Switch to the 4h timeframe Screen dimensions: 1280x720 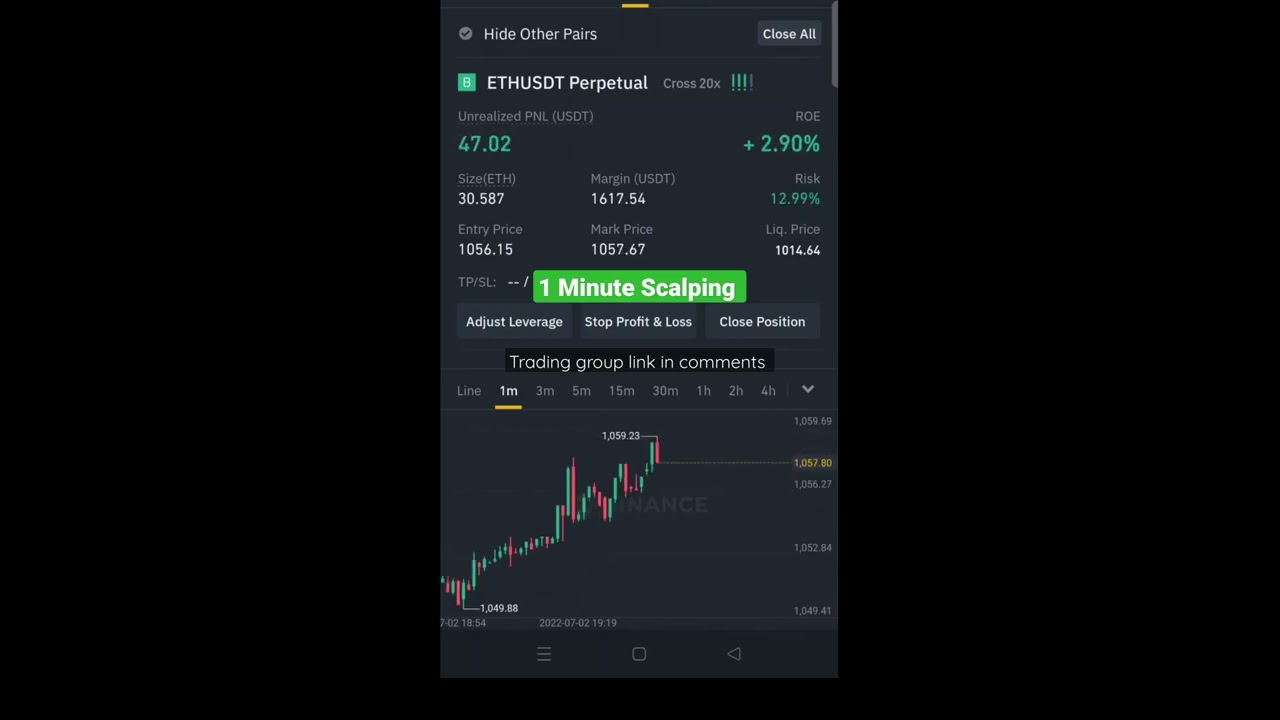tap(768, 391)
